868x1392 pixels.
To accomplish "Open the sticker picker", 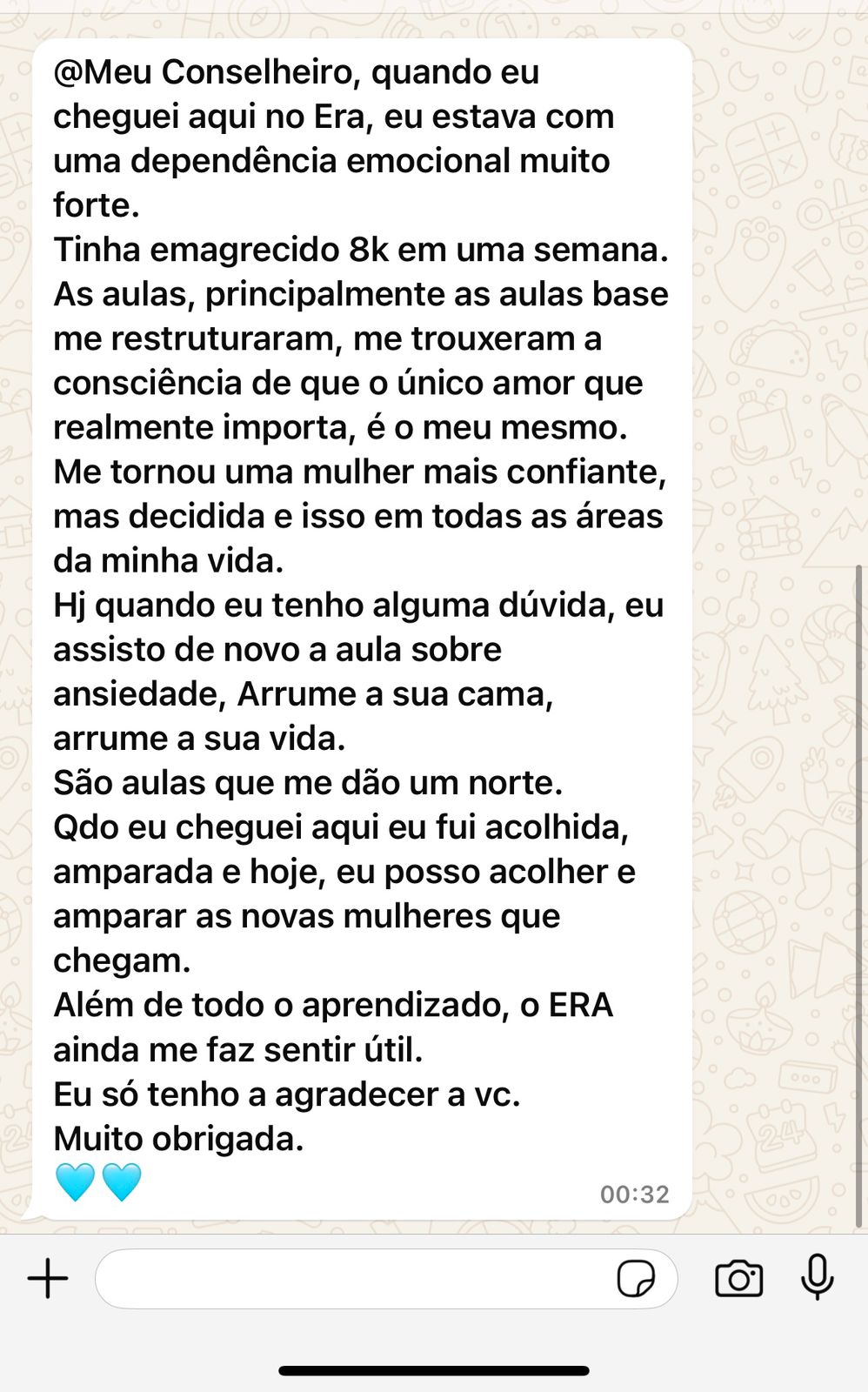I will pos(636,1279).
